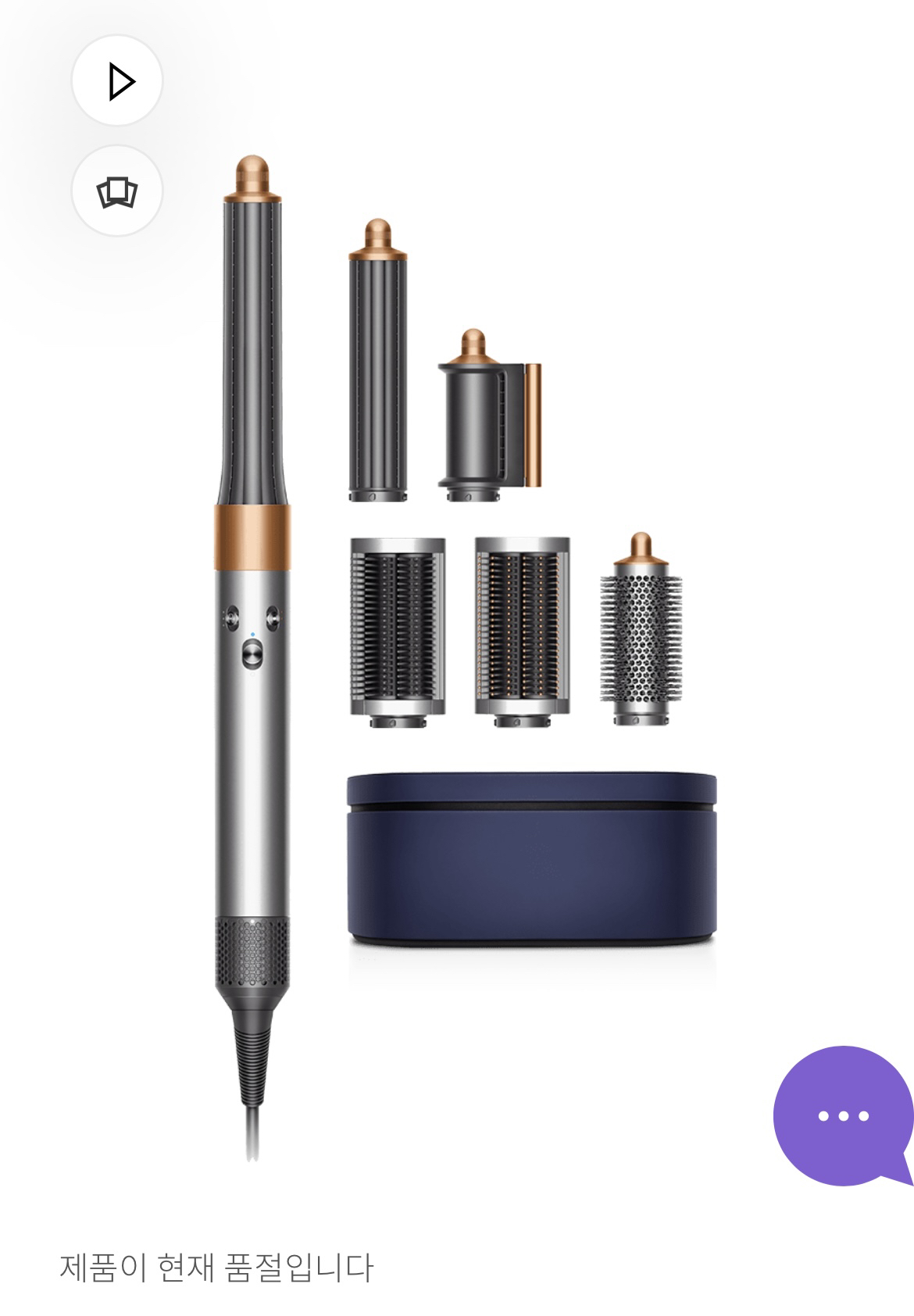Open the product image gallery
The height and width of the screenshot is (1316, 914).
point(117,191)
